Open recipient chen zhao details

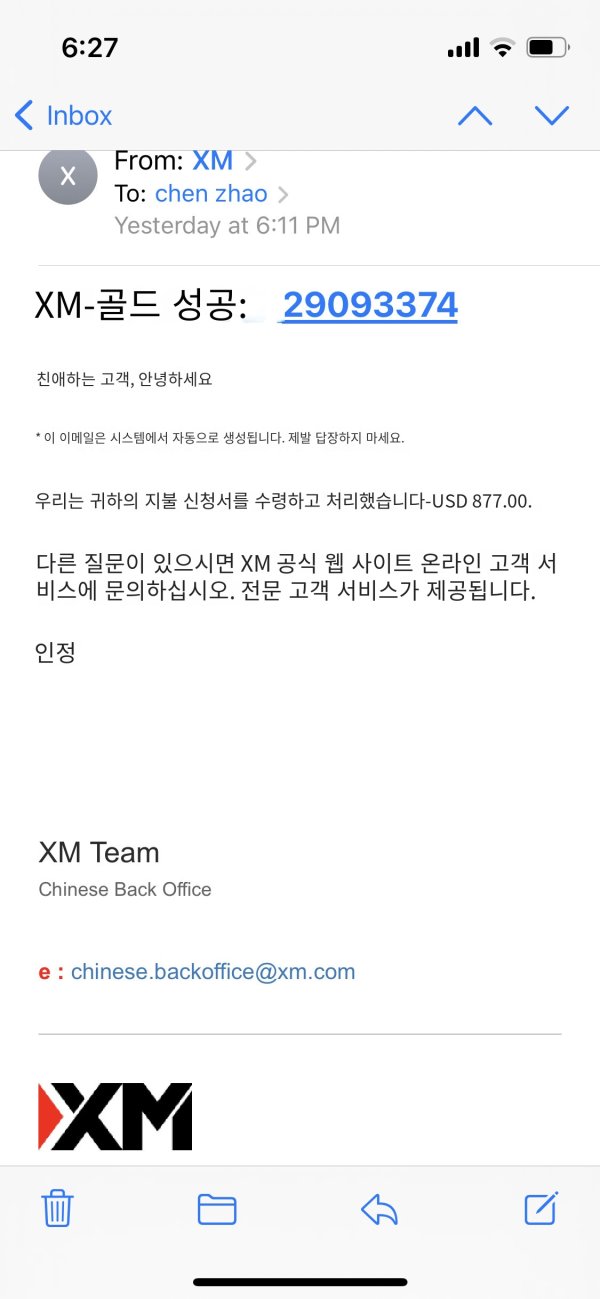(x=211, y=194)
